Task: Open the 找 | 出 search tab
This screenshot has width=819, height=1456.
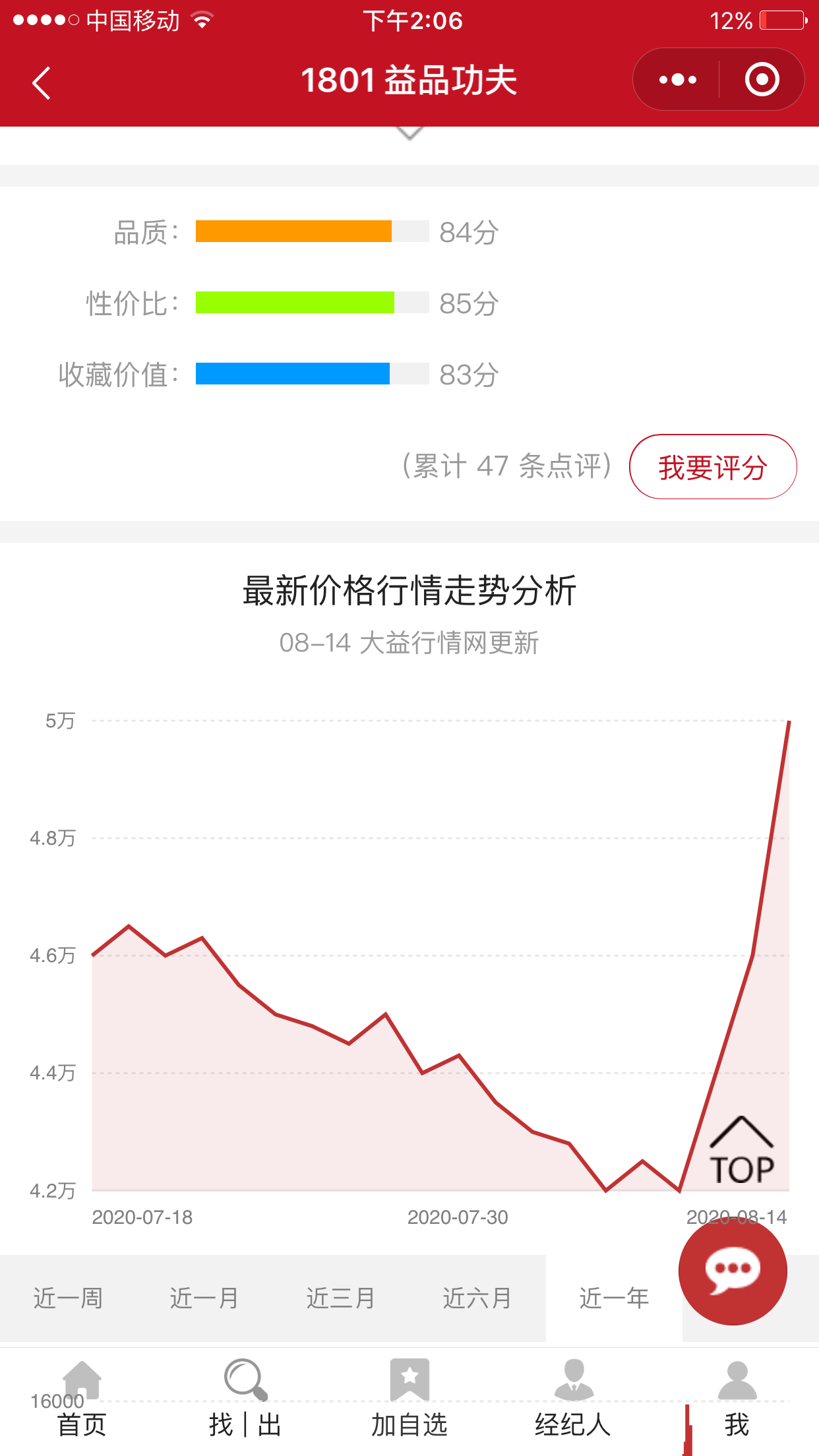Action: coord(245,1399)
